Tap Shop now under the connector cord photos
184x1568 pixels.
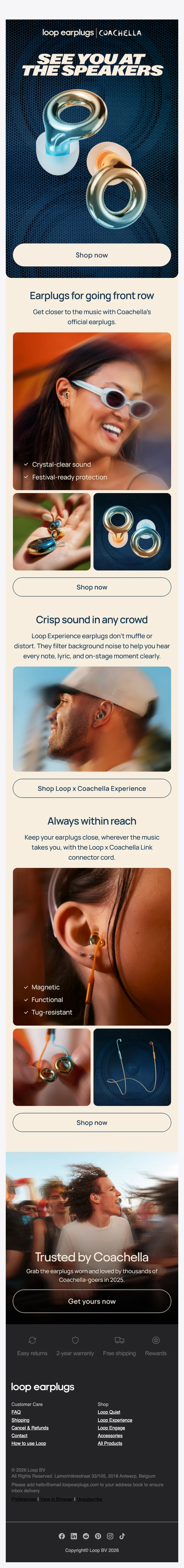(91, 1122)
